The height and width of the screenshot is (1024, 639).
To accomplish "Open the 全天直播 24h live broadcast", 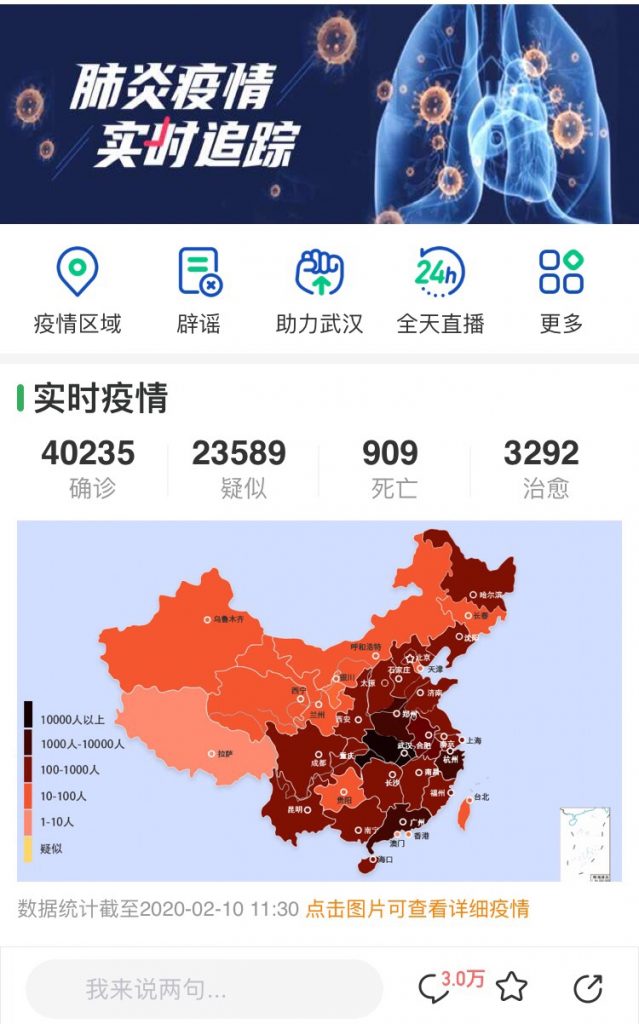I will tap(440, 290).
